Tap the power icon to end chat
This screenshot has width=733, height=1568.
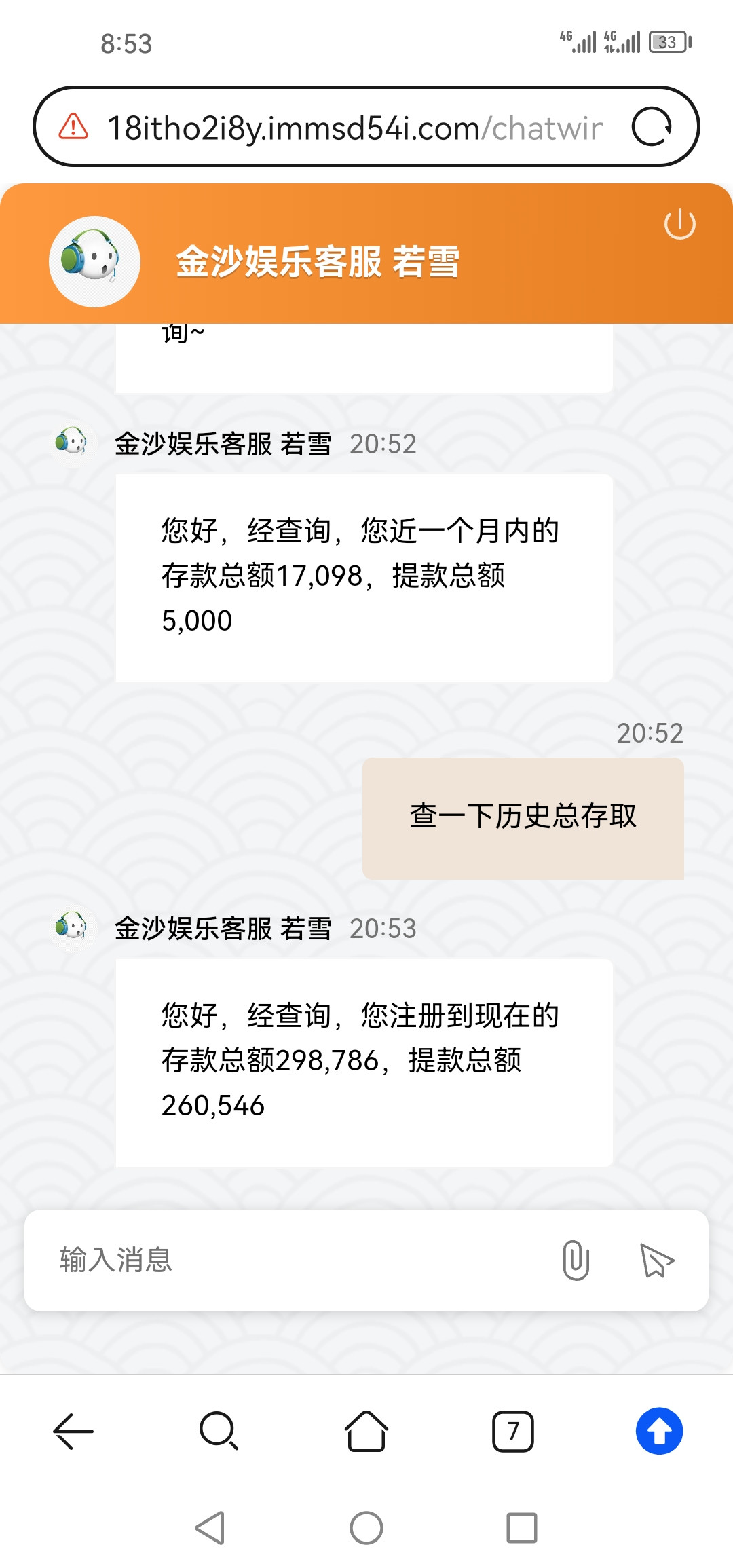pos(679,225)
